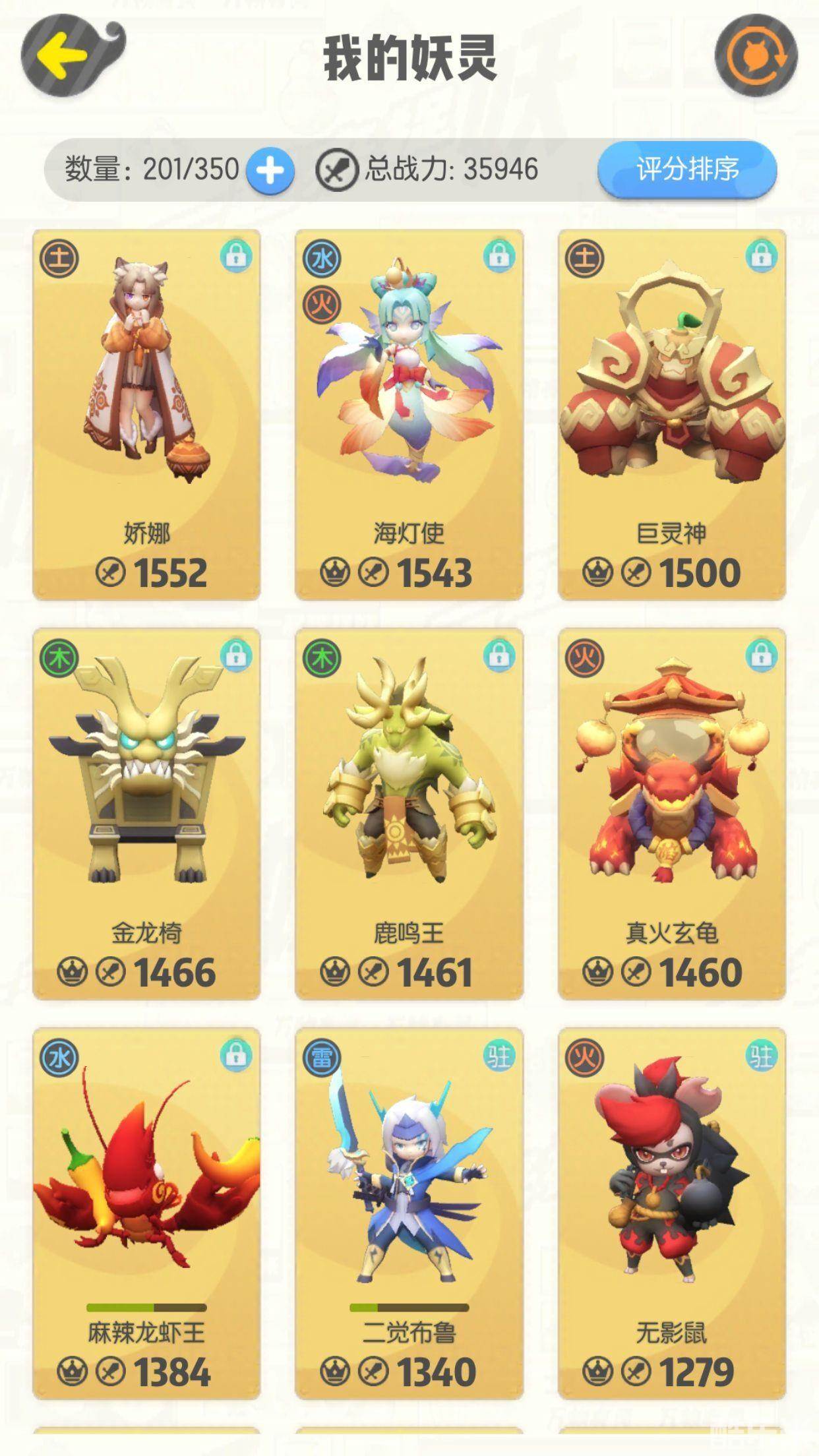Screen dimensions: 819x1456
Task: Select the 真火玄龟 spirit card
Action: point(671,814)
